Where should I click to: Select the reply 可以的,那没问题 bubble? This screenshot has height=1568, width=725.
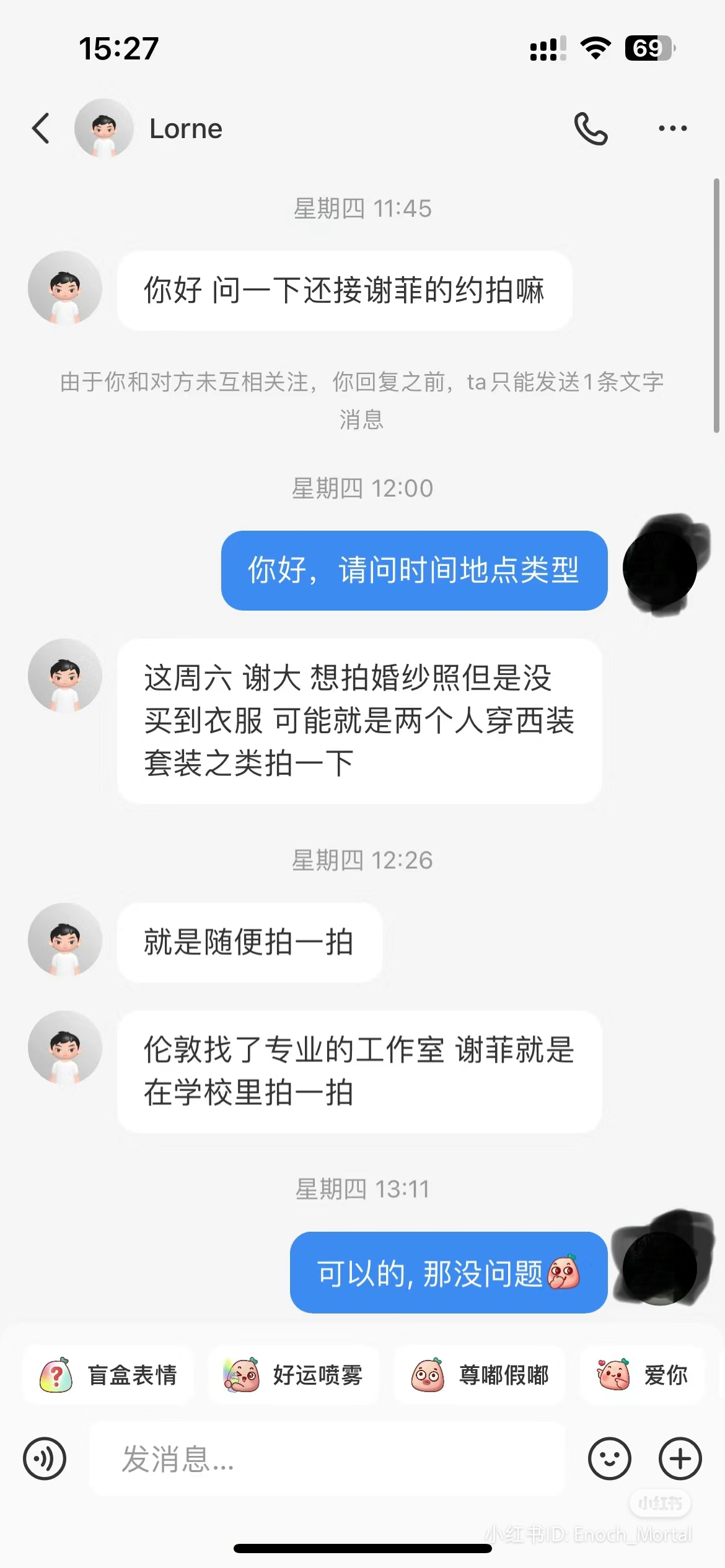(x=447, y=1273)
